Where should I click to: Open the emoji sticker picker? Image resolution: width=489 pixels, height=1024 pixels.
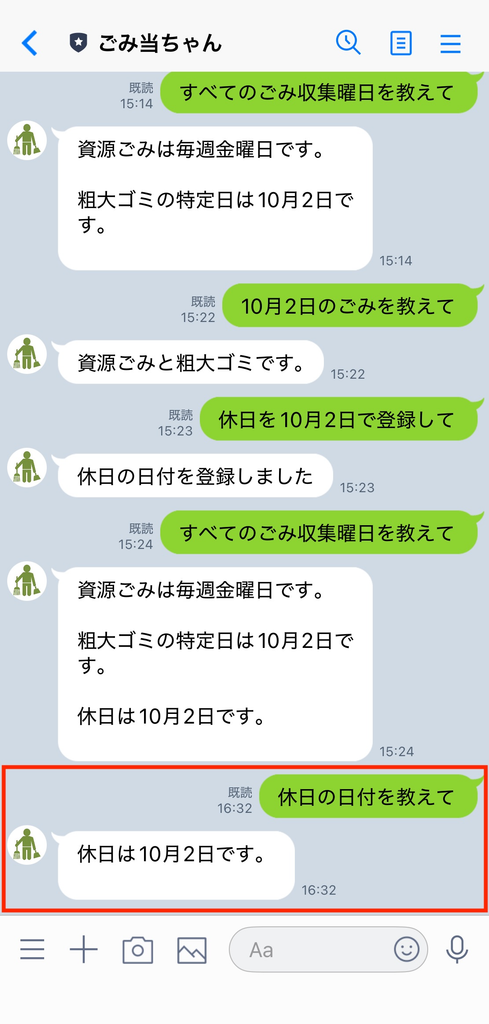pos(407,950)
